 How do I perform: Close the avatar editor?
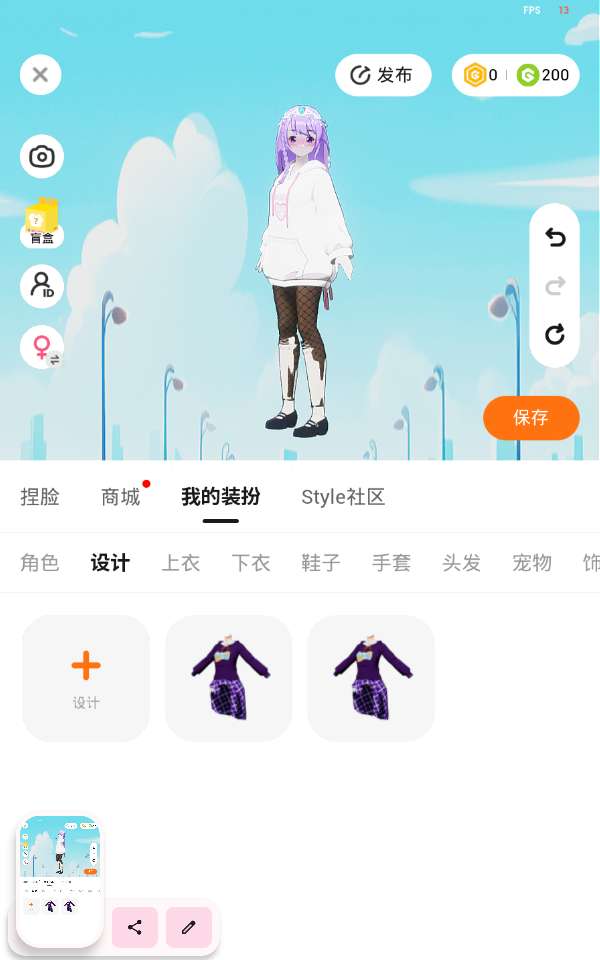coord(40,74)
